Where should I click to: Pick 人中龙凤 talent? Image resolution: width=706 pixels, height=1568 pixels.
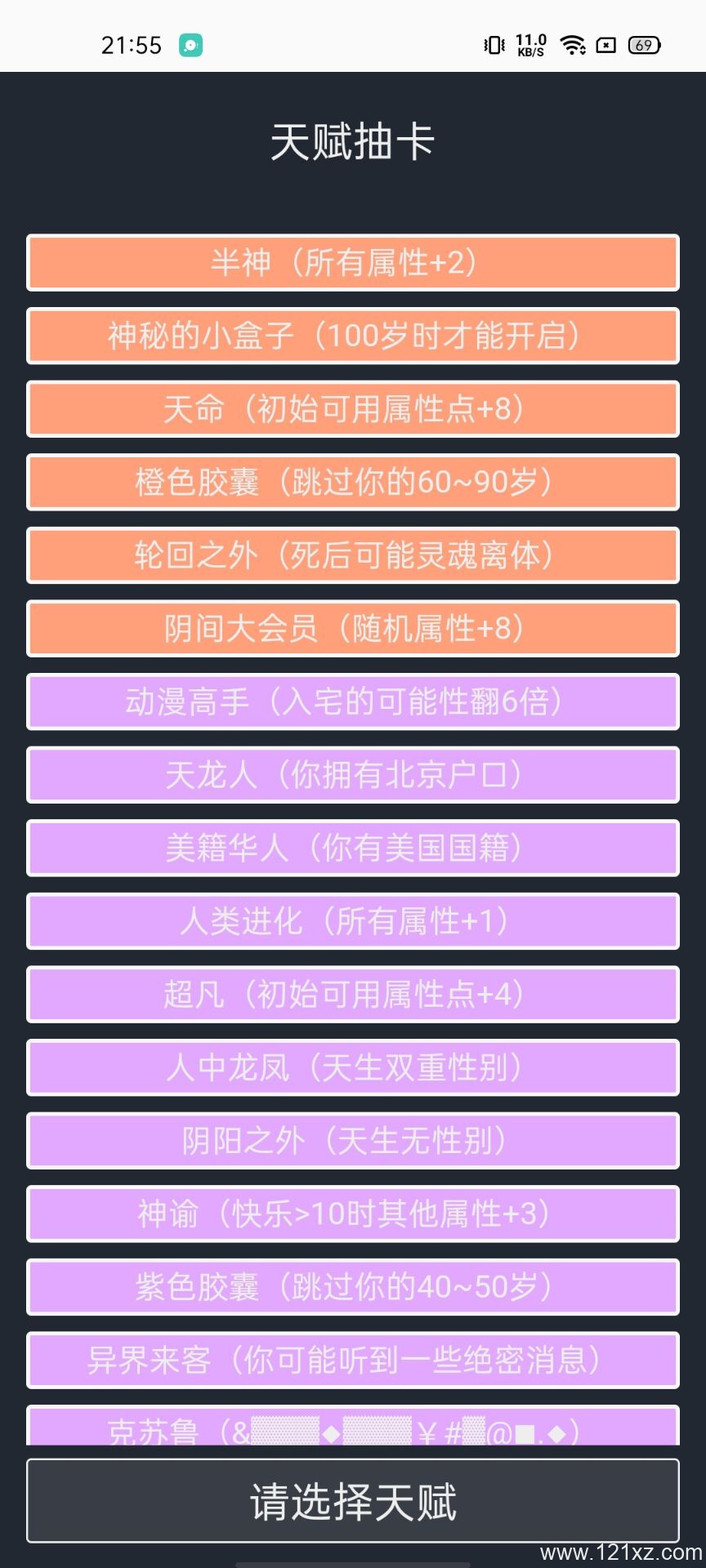pos(353,1067)
